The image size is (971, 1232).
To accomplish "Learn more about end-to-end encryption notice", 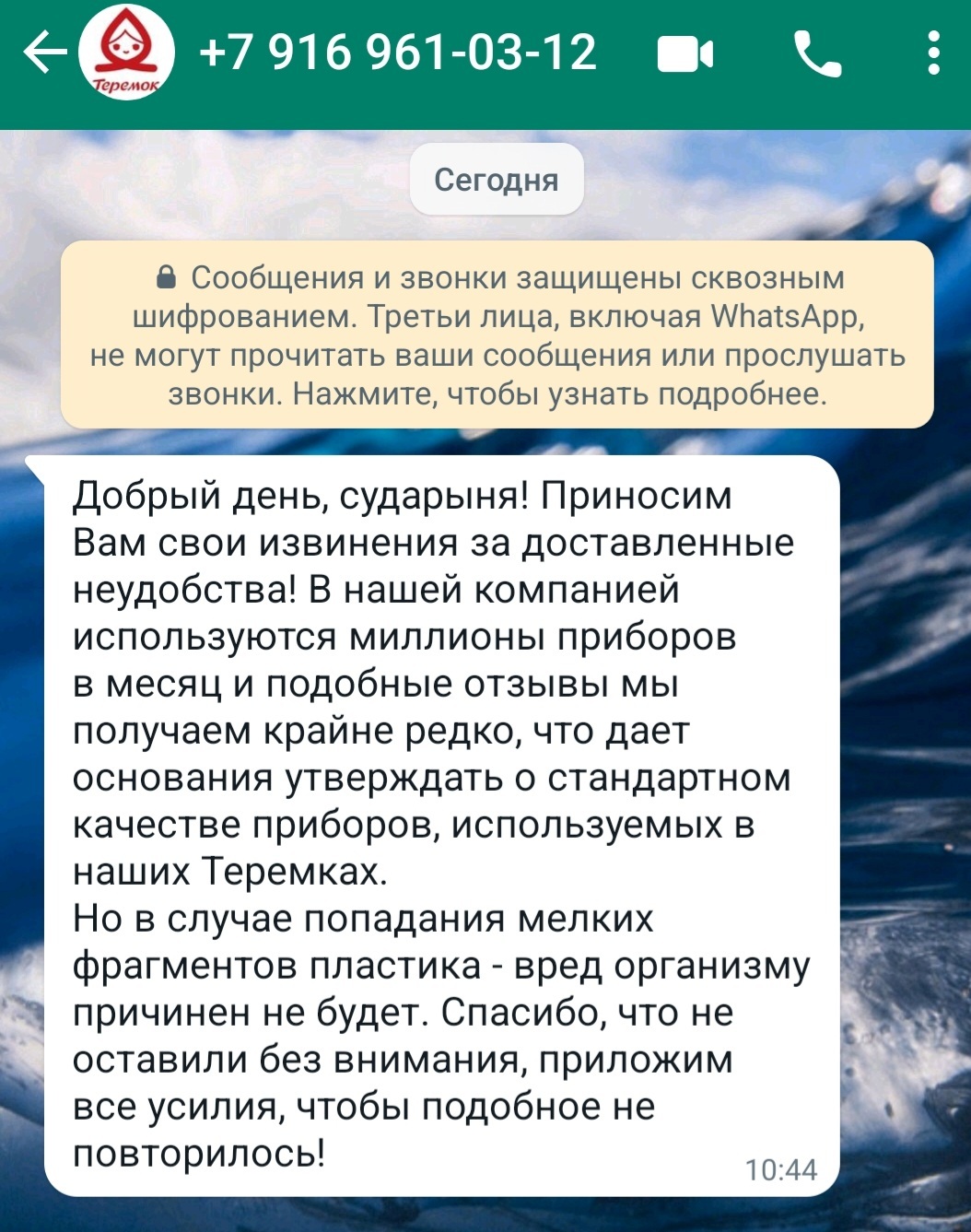I will tap(497, 335).
